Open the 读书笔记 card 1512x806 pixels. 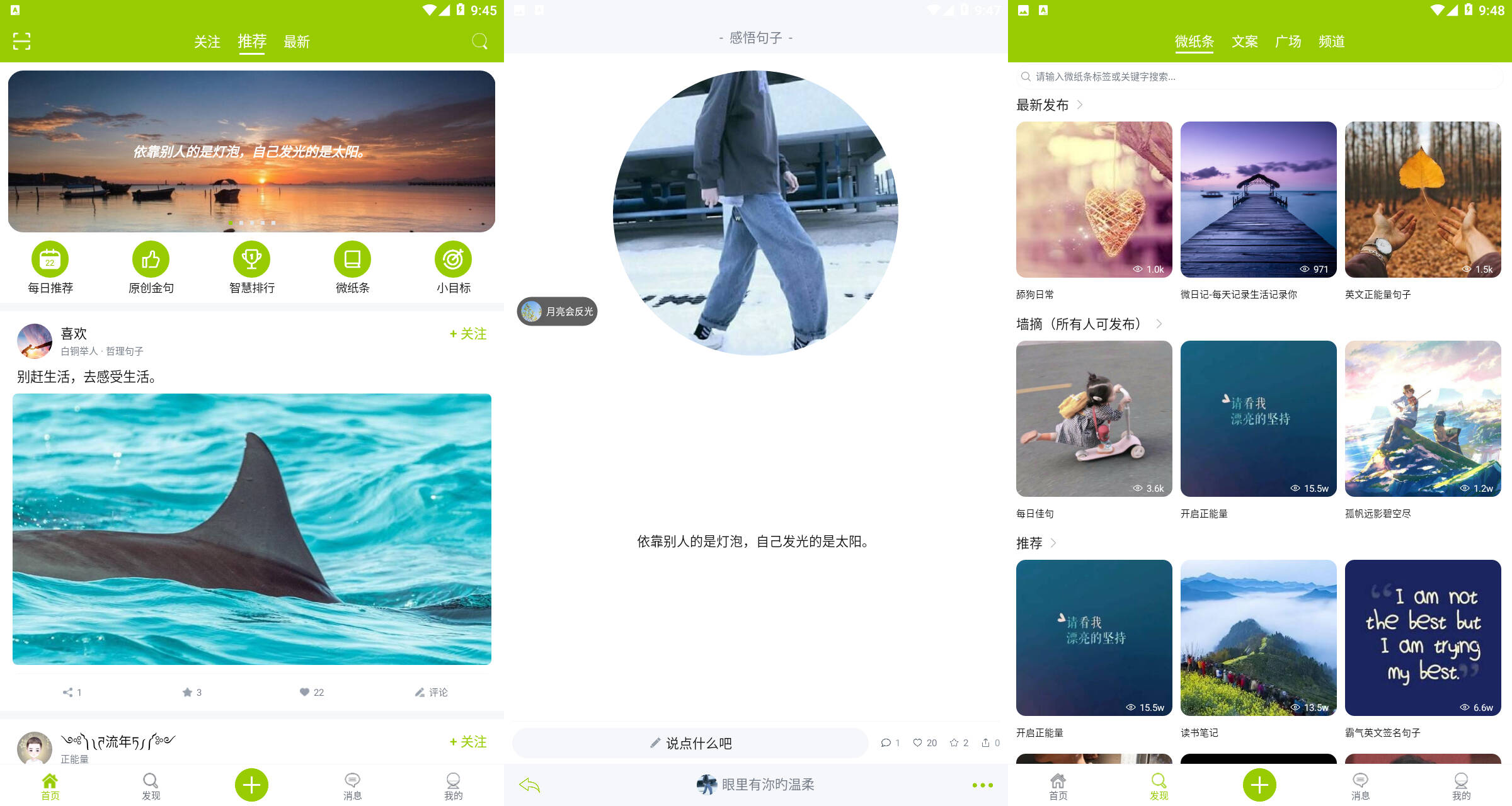tap(1258, 638)
